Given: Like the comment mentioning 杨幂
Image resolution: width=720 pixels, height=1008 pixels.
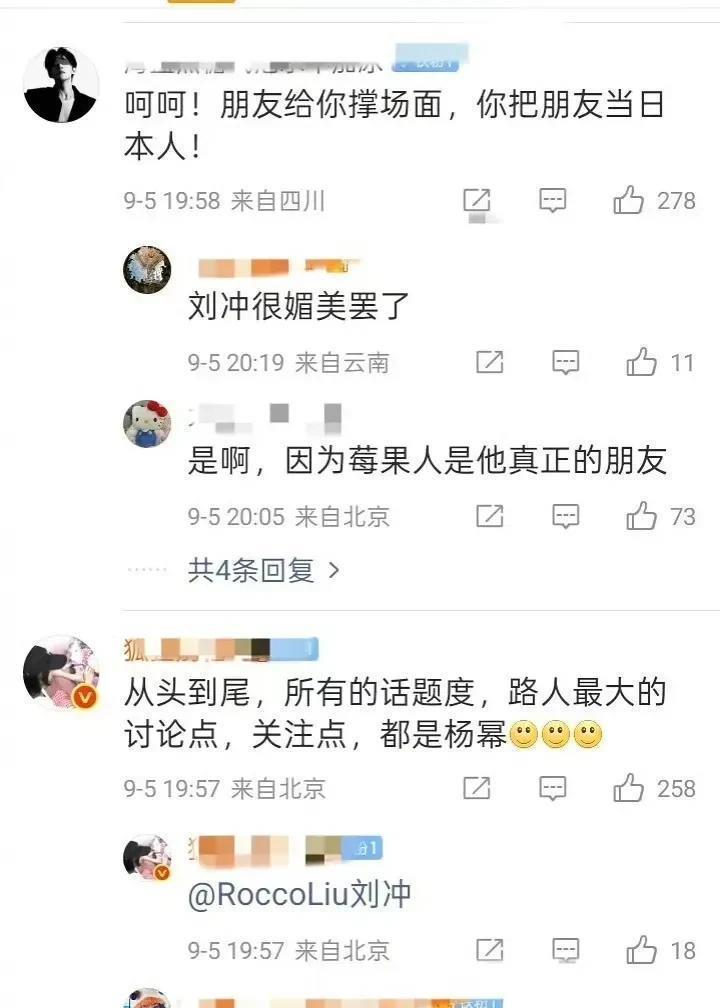Looking at the screenshot, I should [x=629, y=789].
